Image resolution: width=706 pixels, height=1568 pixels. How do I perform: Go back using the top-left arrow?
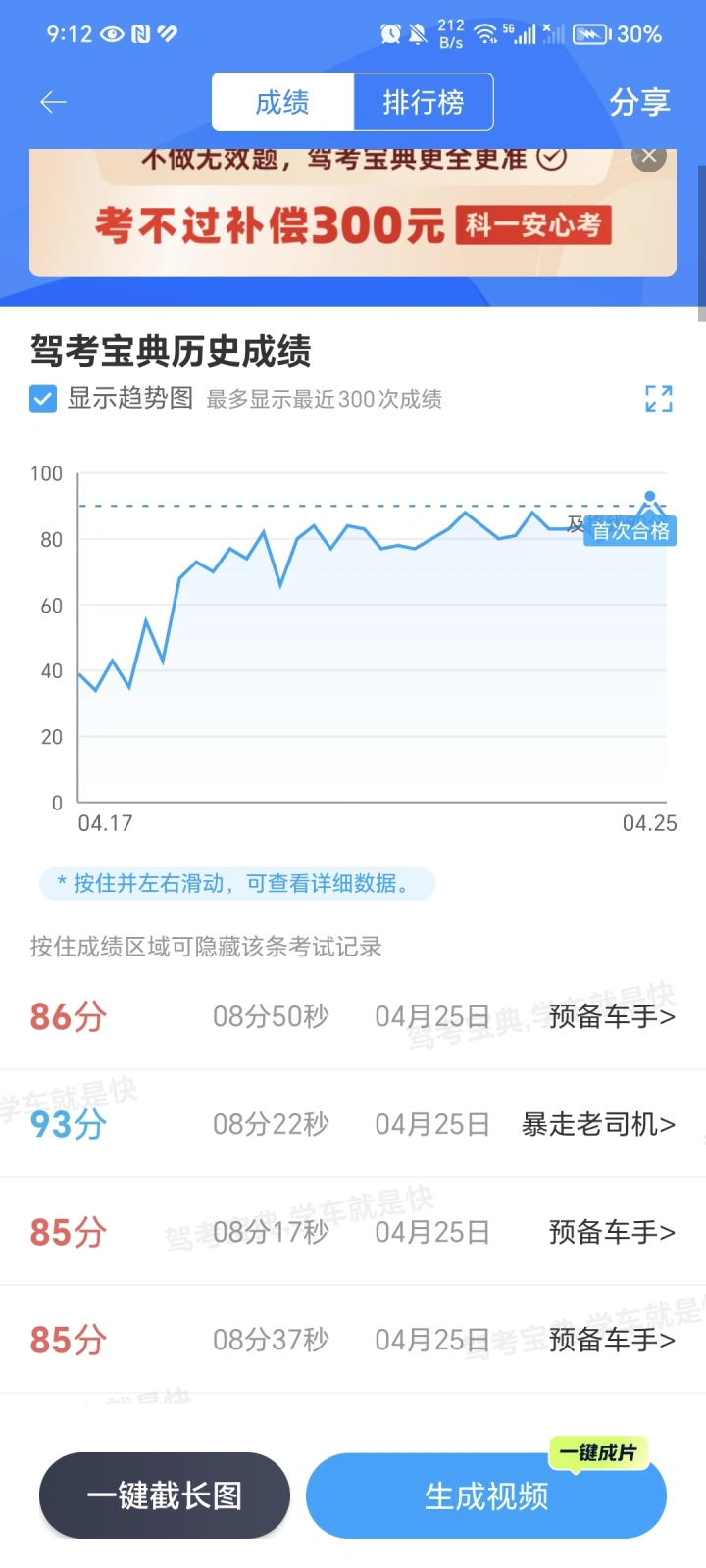pyautogui.click(x=53, y=102)
